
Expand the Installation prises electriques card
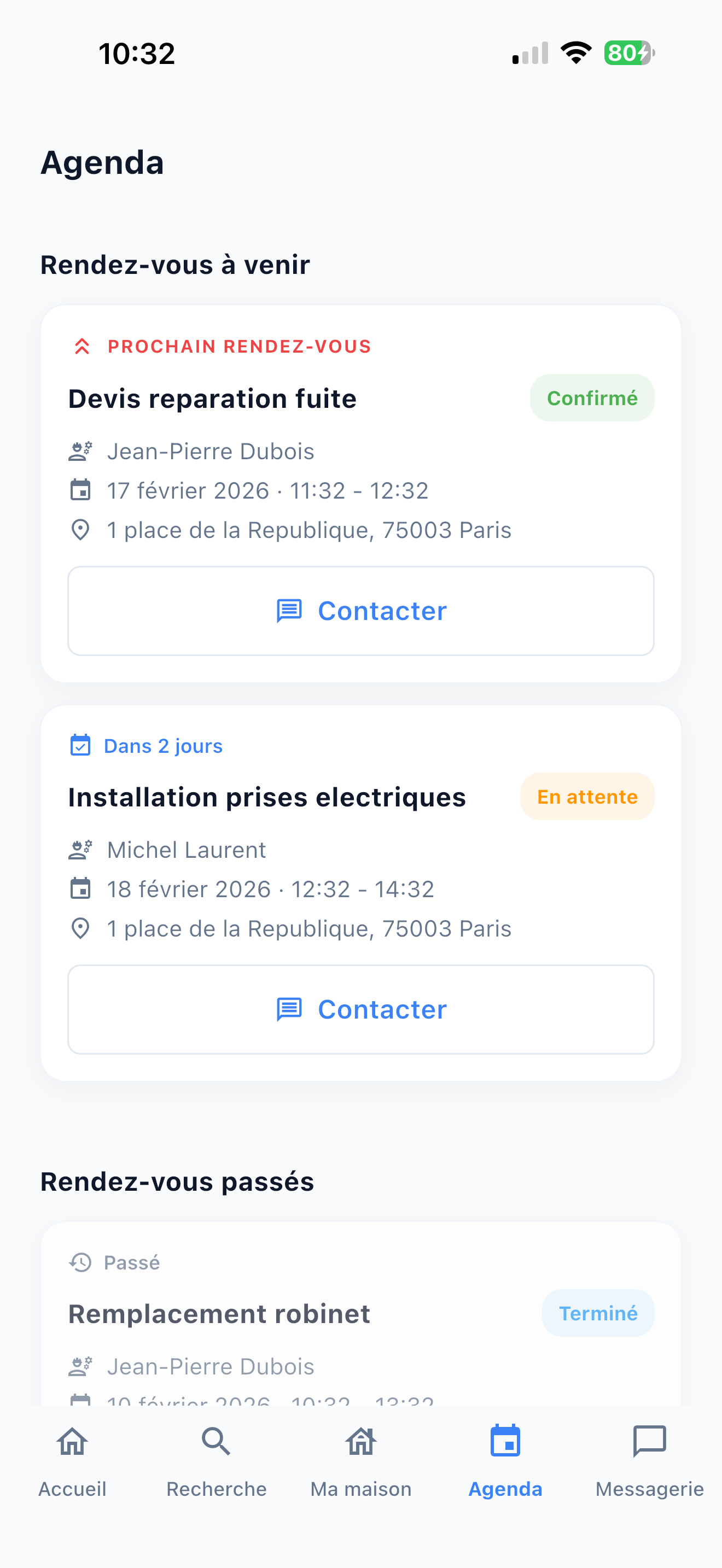[267, 797]
